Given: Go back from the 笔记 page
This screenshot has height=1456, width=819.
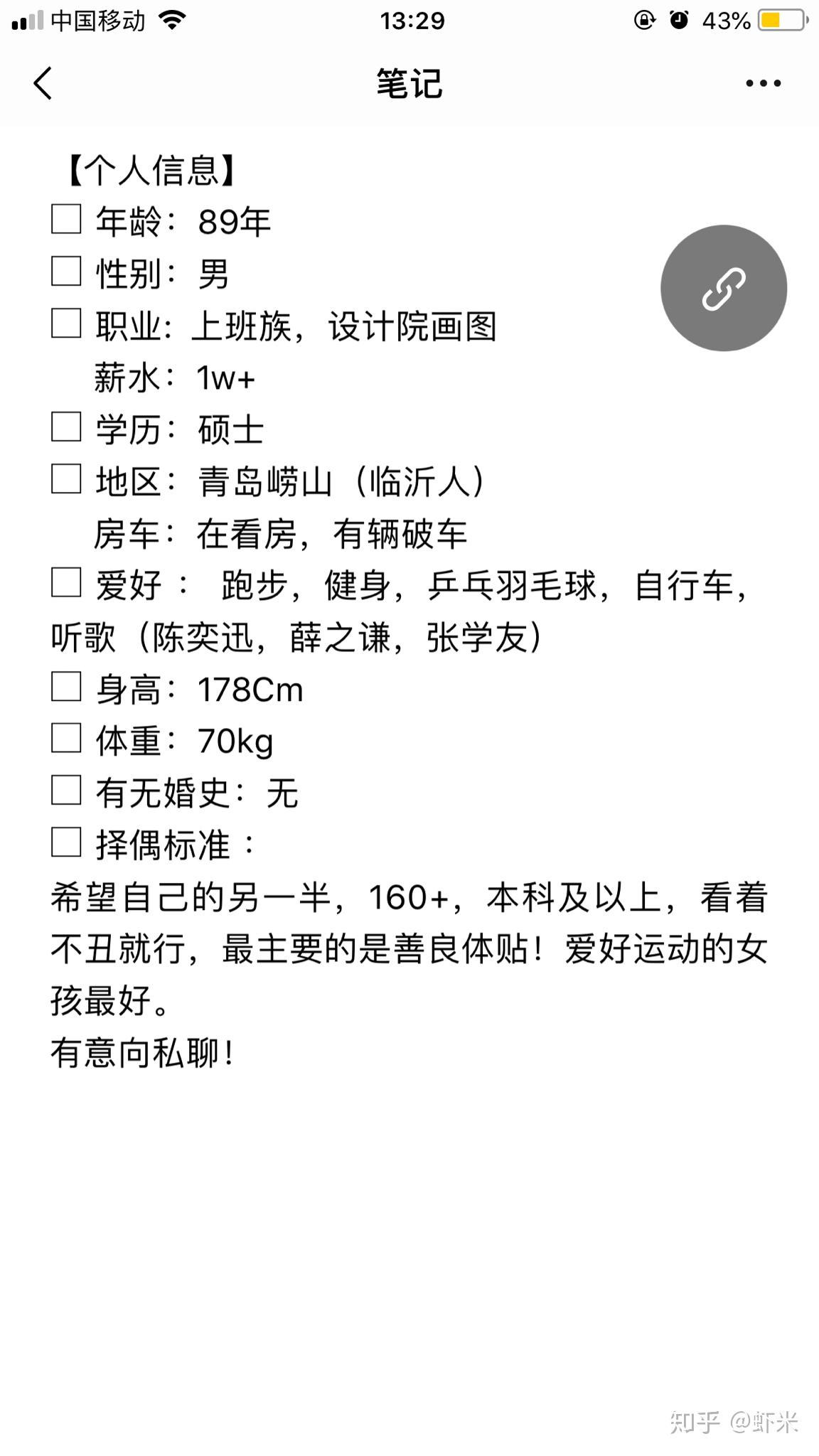Looking at the screenshot, I should tap(43, 83).
